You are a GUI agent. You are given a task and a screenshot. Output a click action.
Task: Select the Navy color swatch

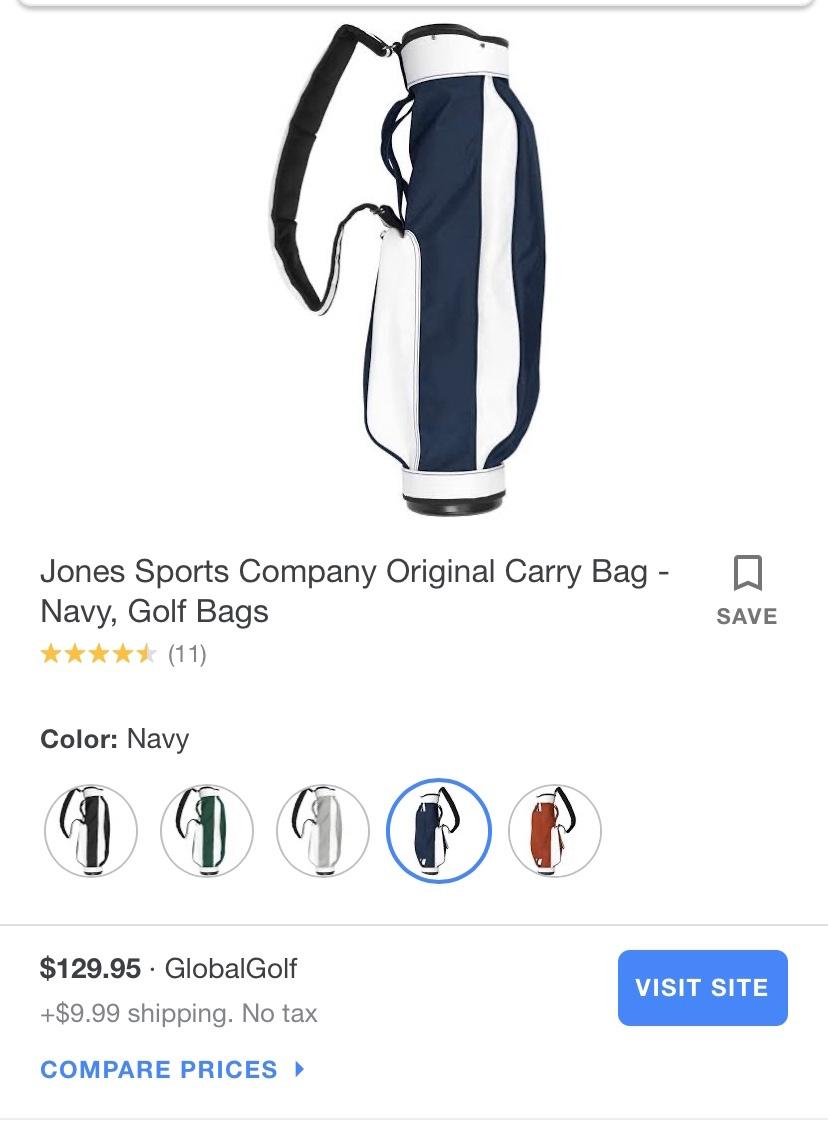(438, 831)
